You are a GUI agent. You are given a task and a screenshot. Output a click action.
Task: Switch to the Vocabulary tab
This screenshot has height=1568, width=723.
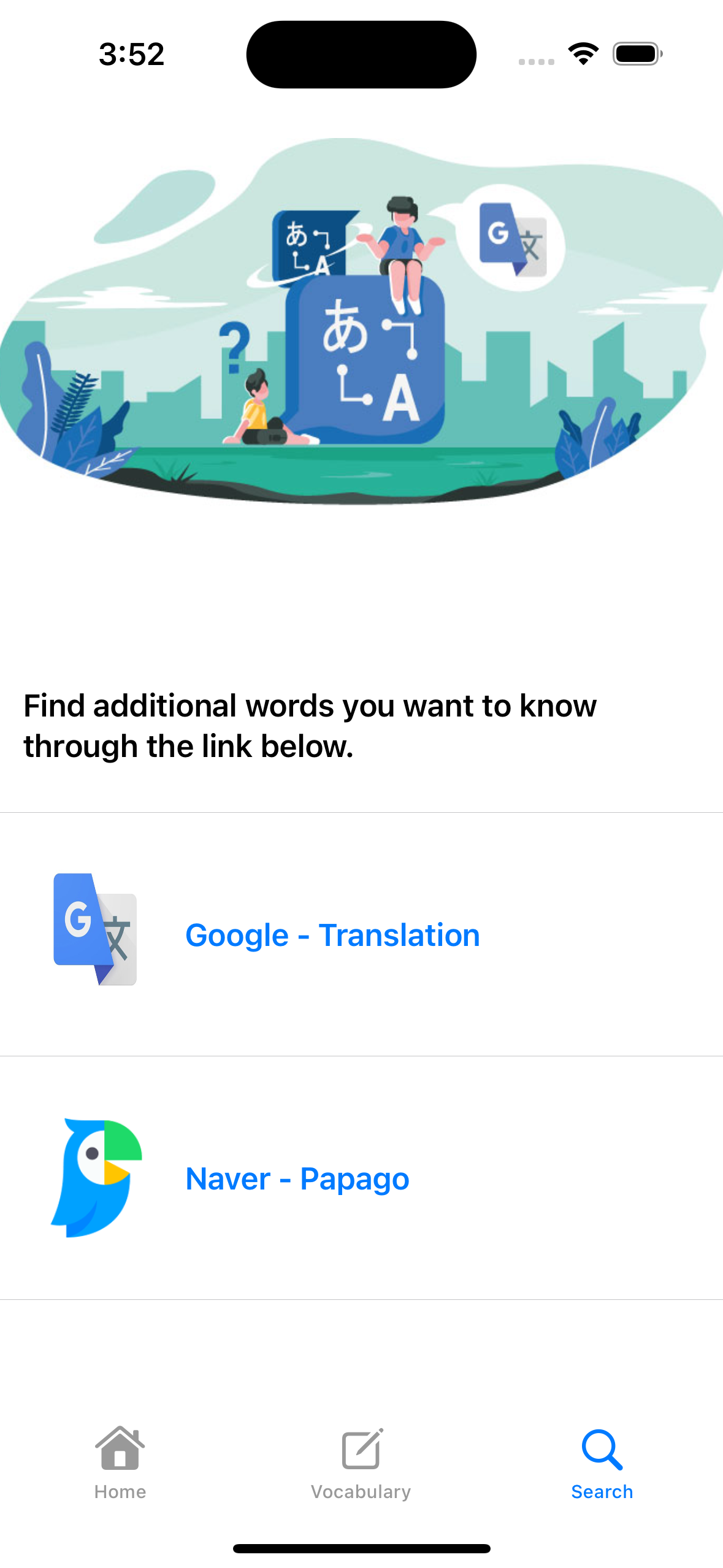[361, 1471]
